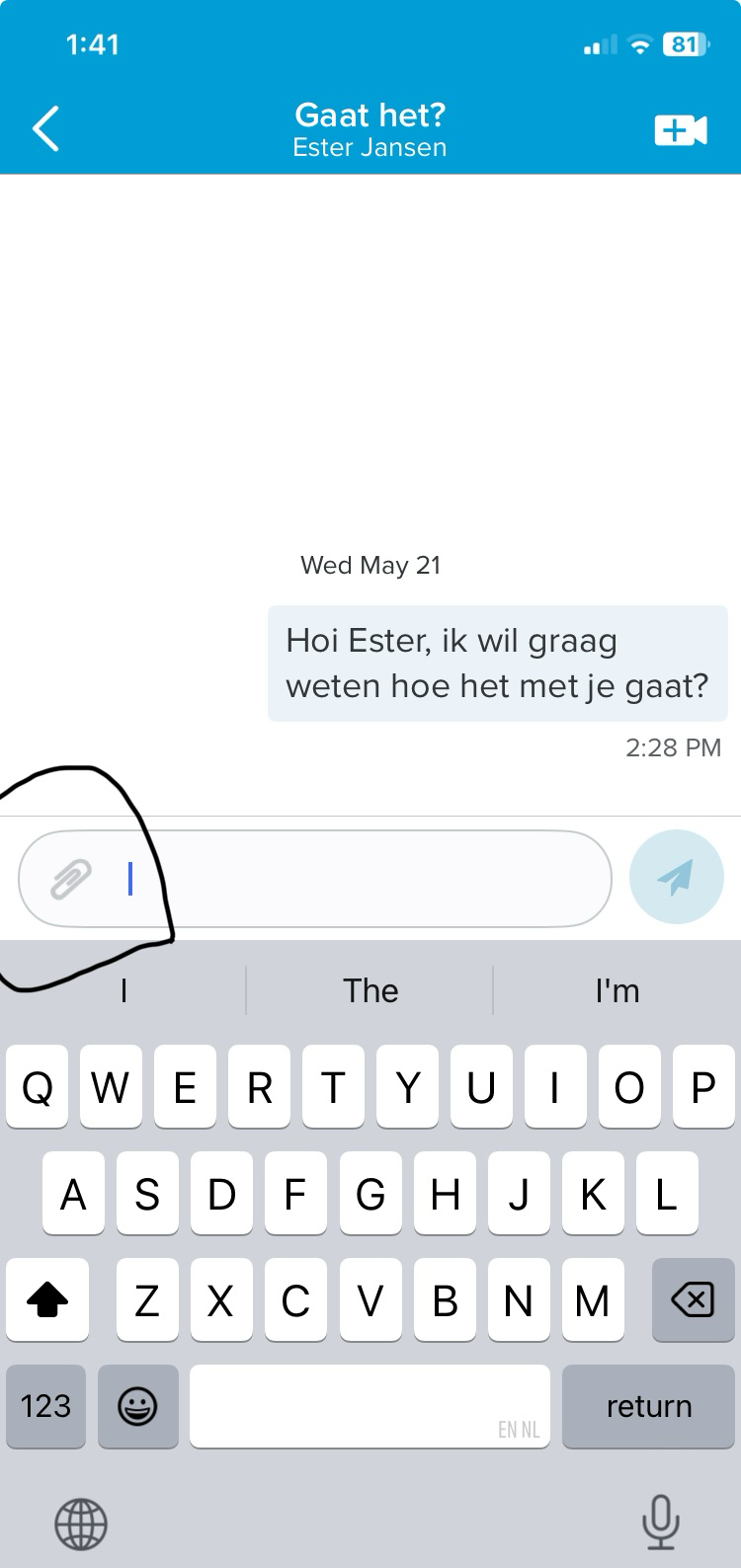Send the message with the paper plane button
The height and width of the screenshot is (1568, 741).
(677, 877)
